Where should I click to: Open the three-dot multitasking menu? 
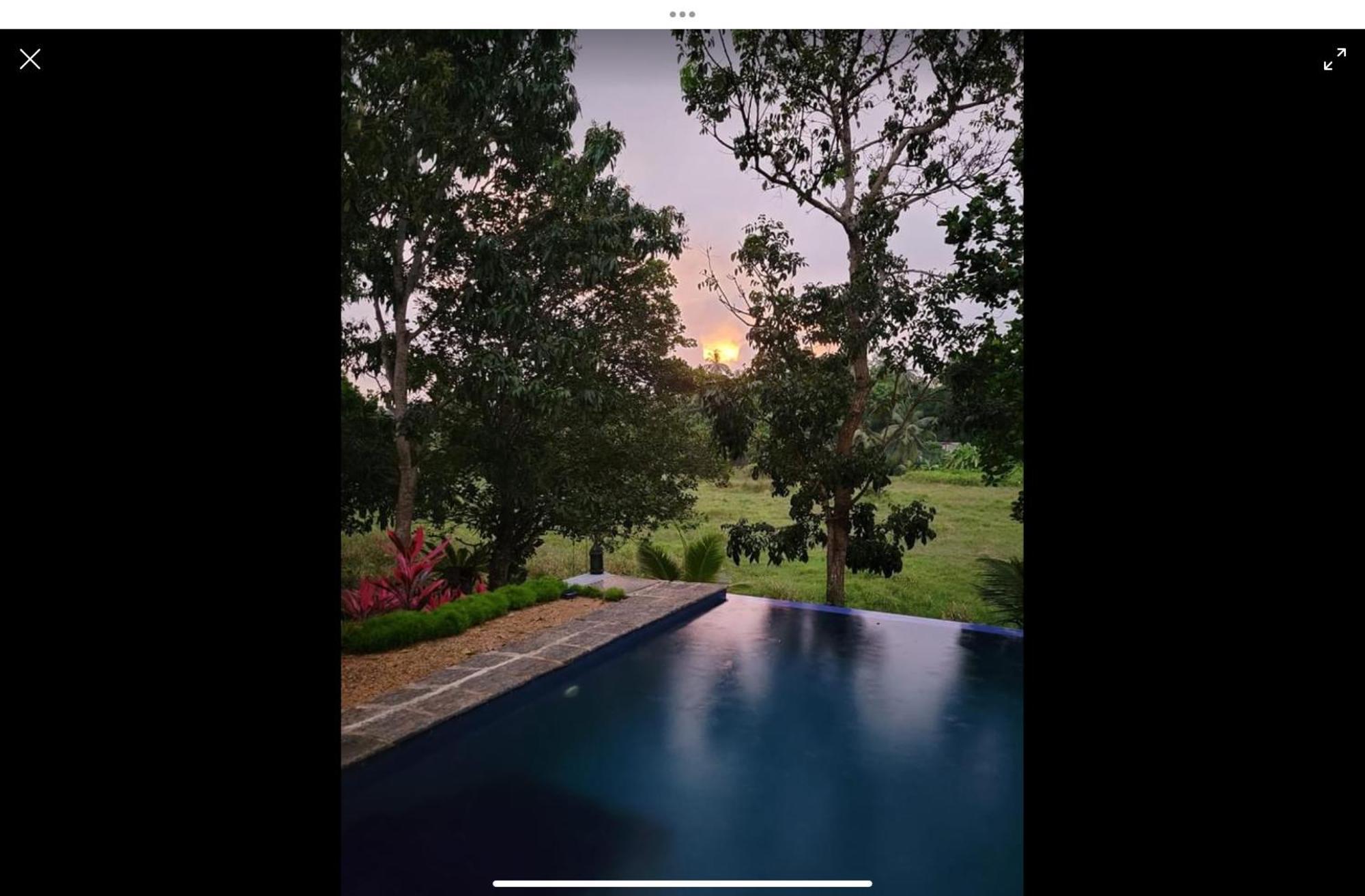tap(682, 14)
